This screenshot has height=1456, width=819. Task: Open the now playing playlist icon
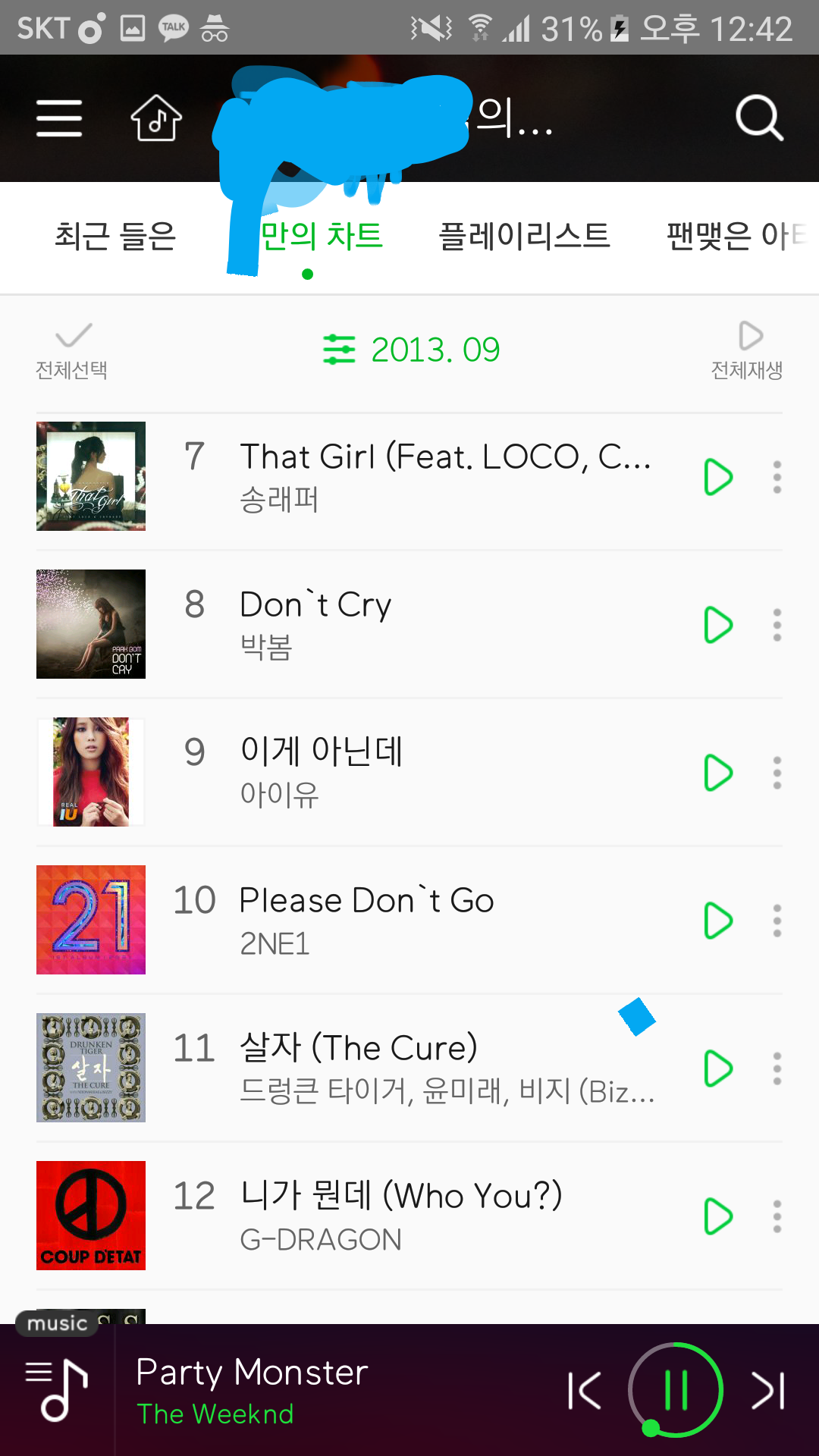(x=58, y=1391)
